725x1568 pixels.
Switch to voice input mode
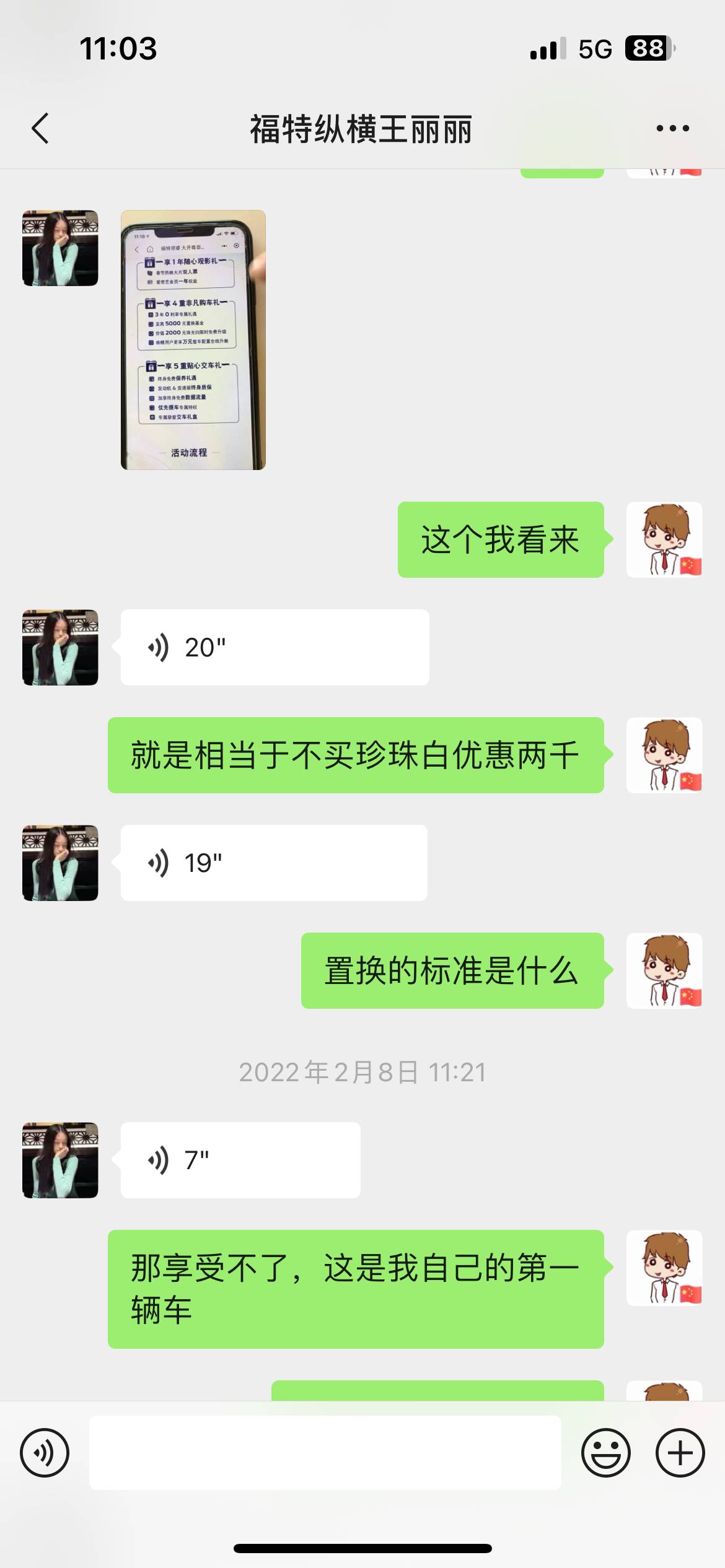click(45, 1453)
